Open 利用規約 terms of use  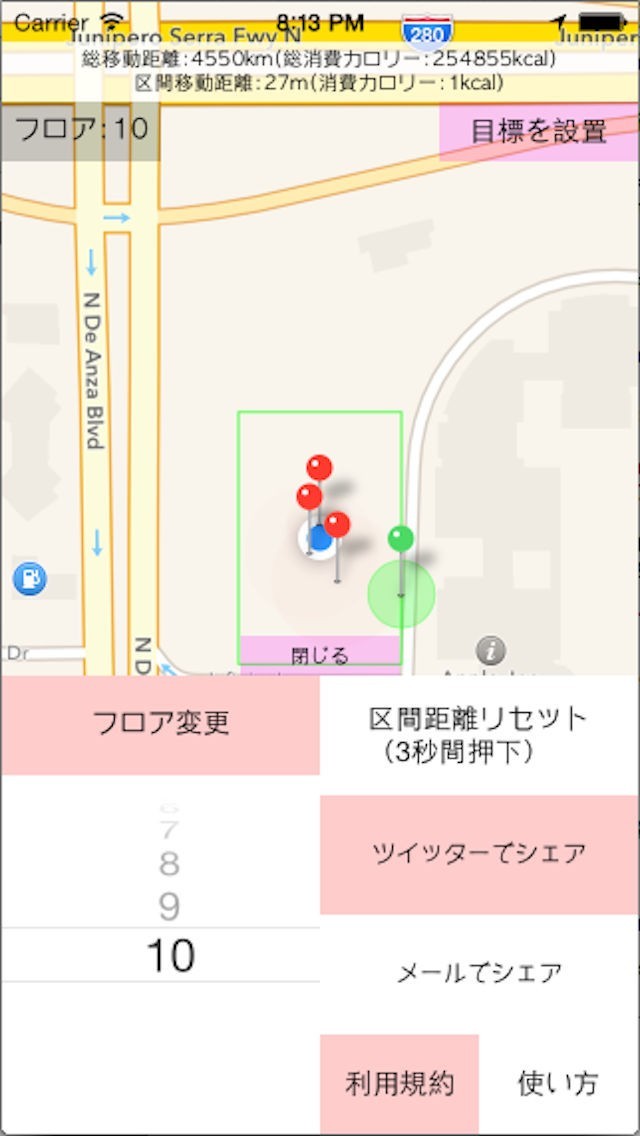click(399, 1083)
